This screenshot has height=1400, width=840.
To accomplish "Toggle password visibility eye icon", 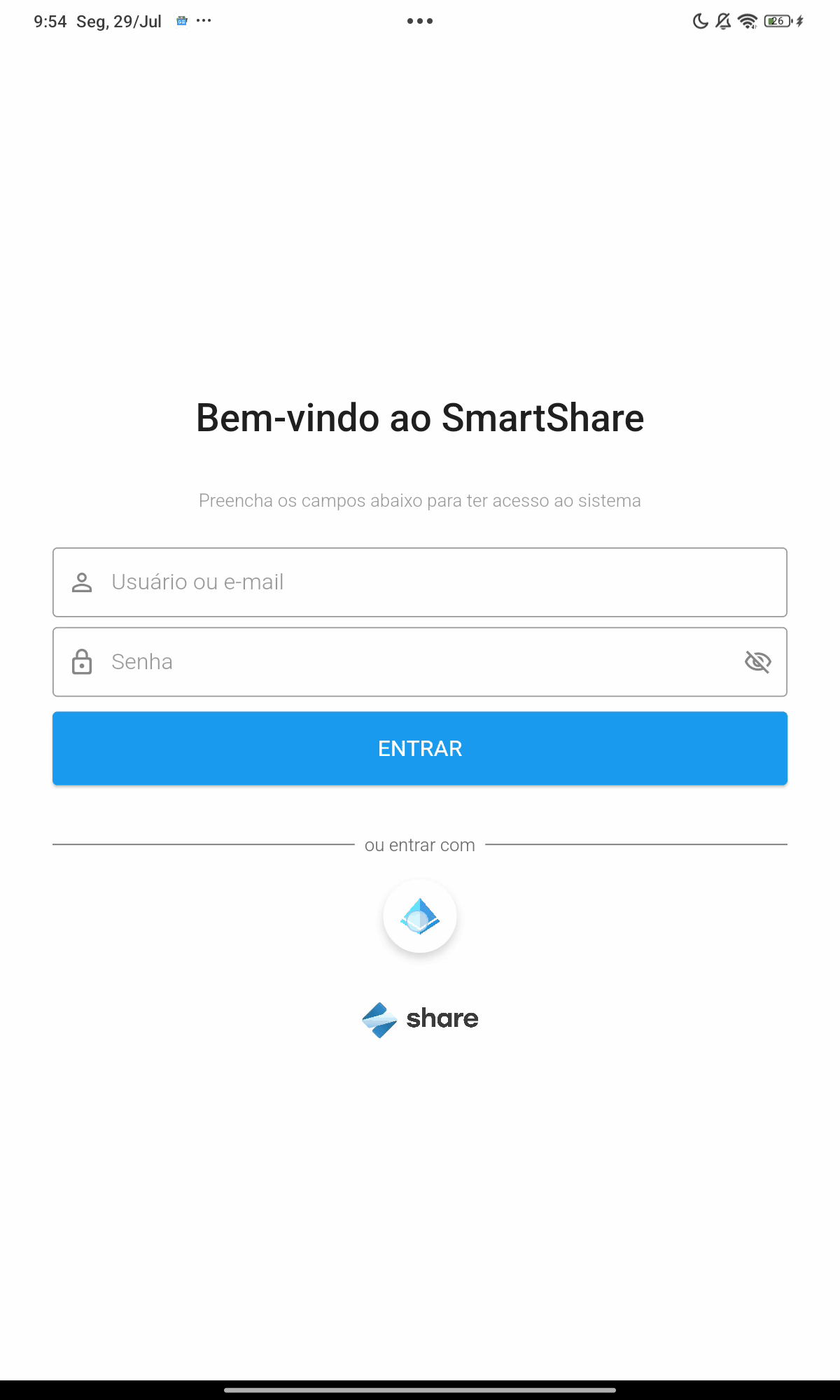I will (x=757, y=661).
